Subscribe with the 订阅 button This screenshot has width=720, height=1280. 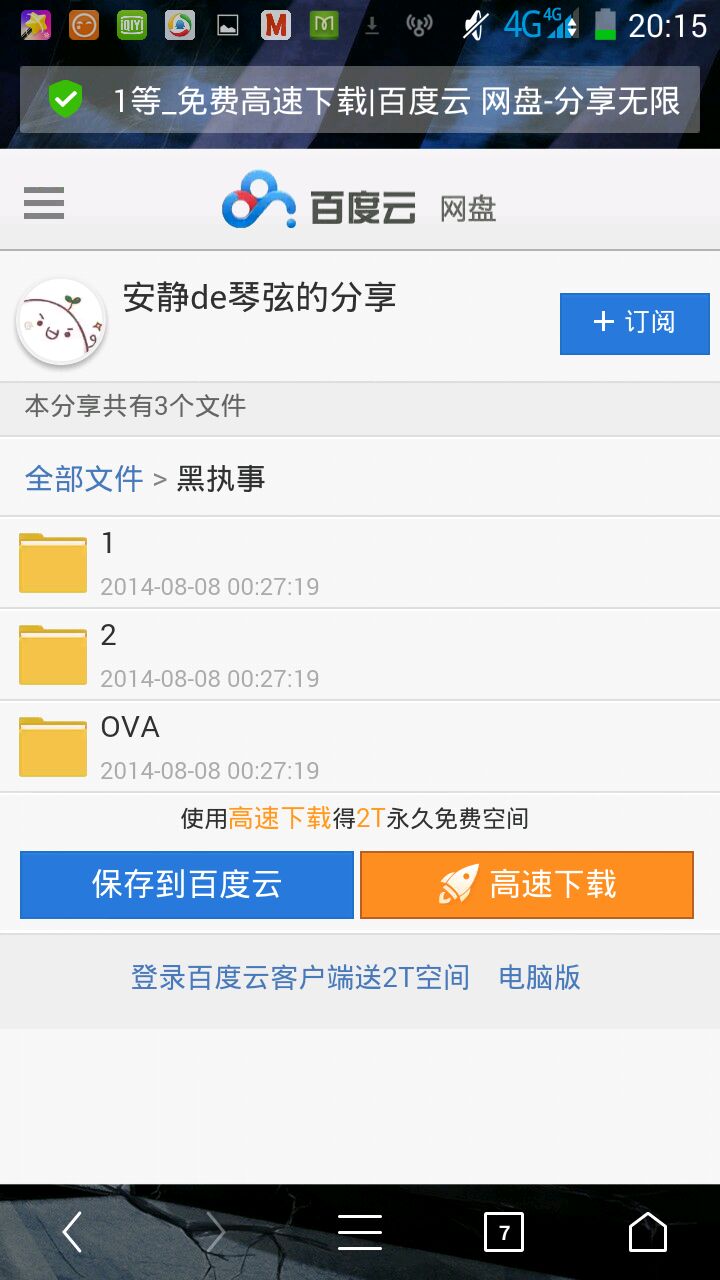pyautogui.click(x=634, y=323)
